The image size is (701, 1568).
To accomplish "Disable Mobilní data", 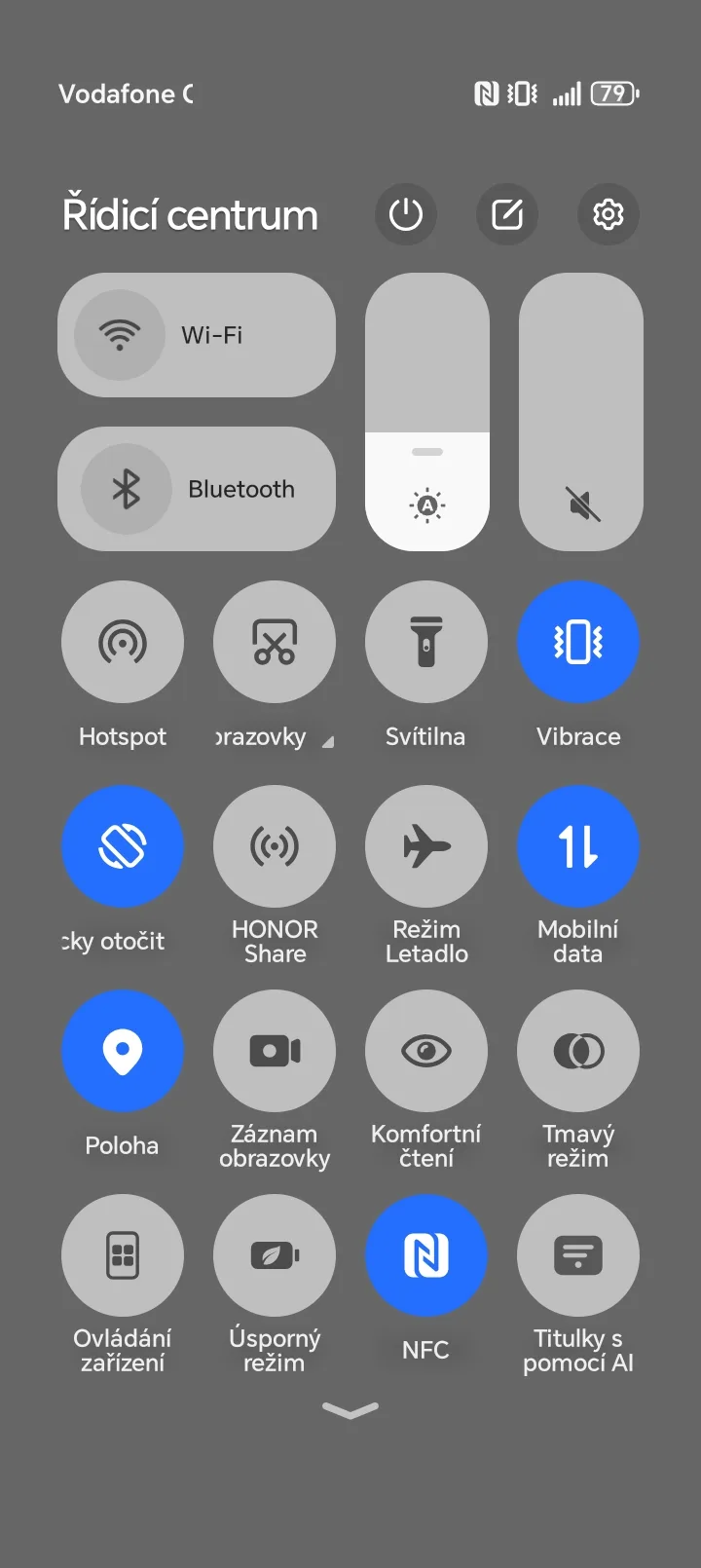I will point(578,847).
